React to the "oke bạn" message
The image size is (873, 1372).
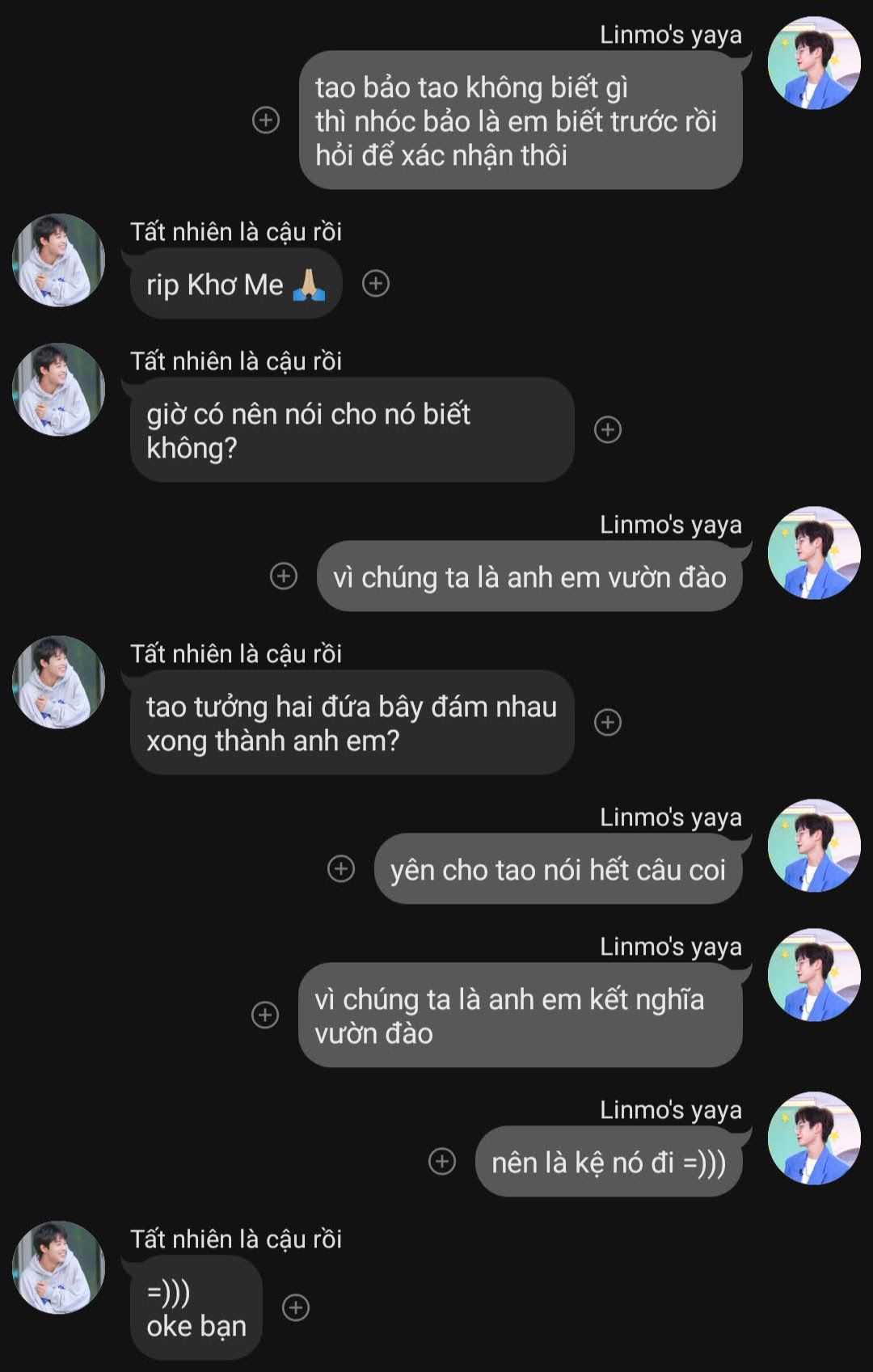click(296, 1307)
